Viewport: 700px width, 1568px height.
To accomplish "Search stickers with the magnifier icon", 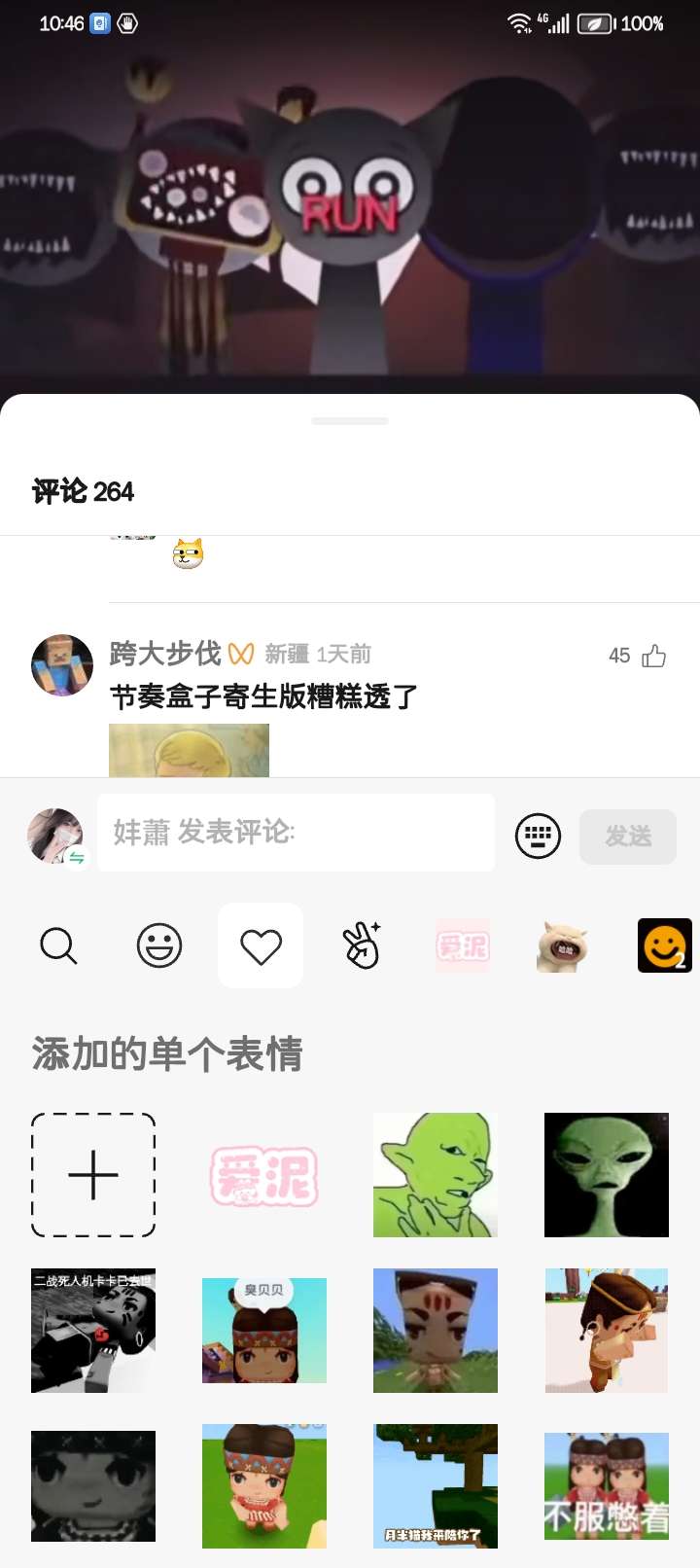I will 58,945.
